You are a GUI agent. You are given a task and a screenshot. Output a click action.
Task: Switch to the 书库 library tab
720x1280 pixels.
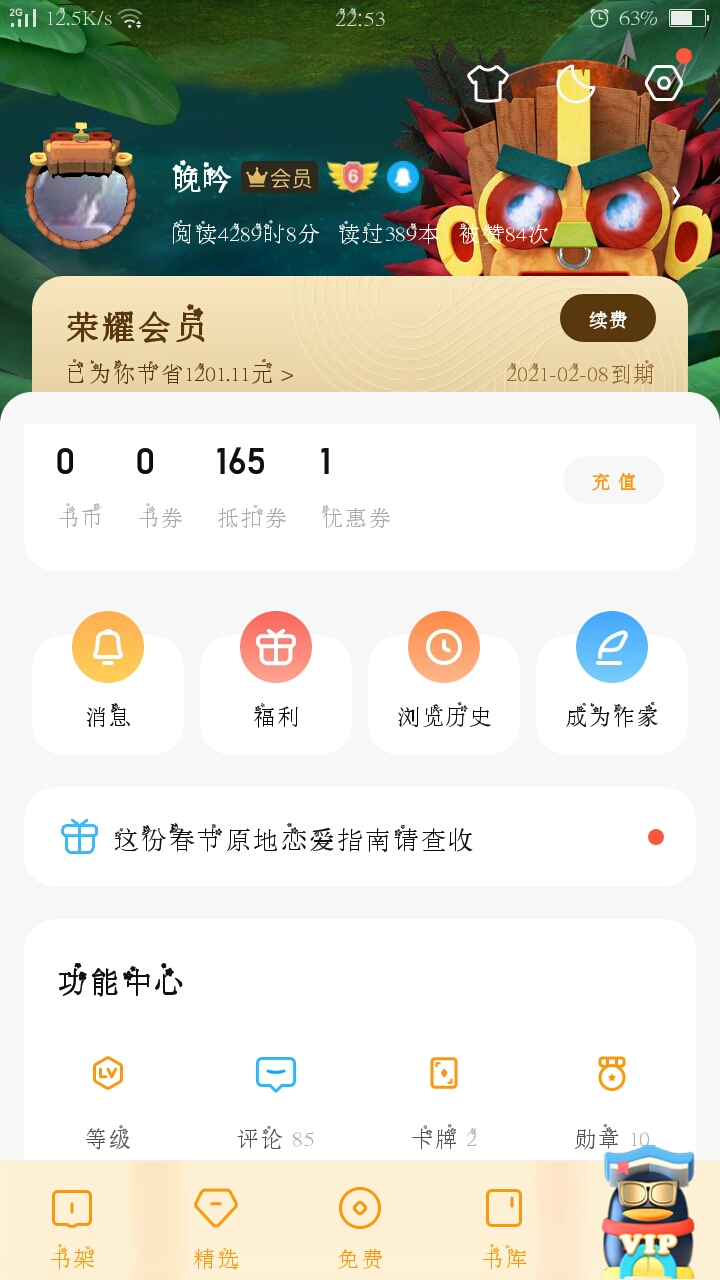[505, 1228]
